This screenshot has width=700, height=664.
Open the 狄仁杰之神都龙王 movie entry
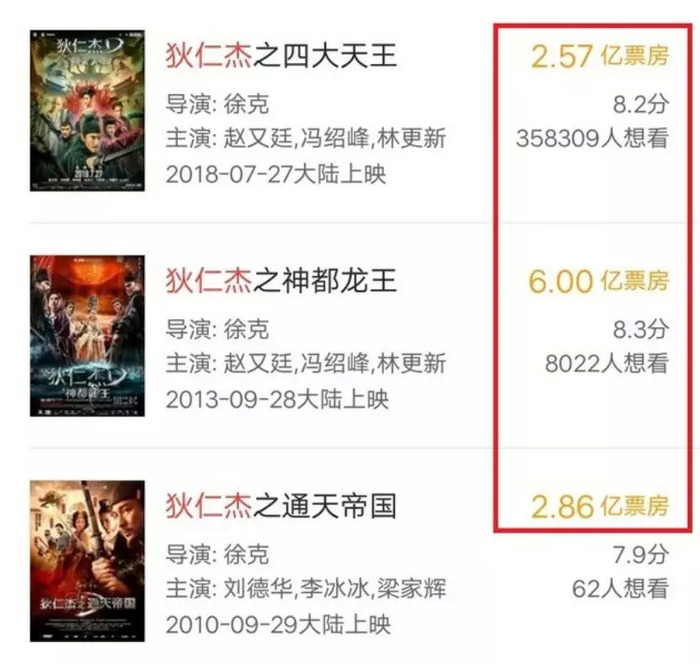(281, 281)
